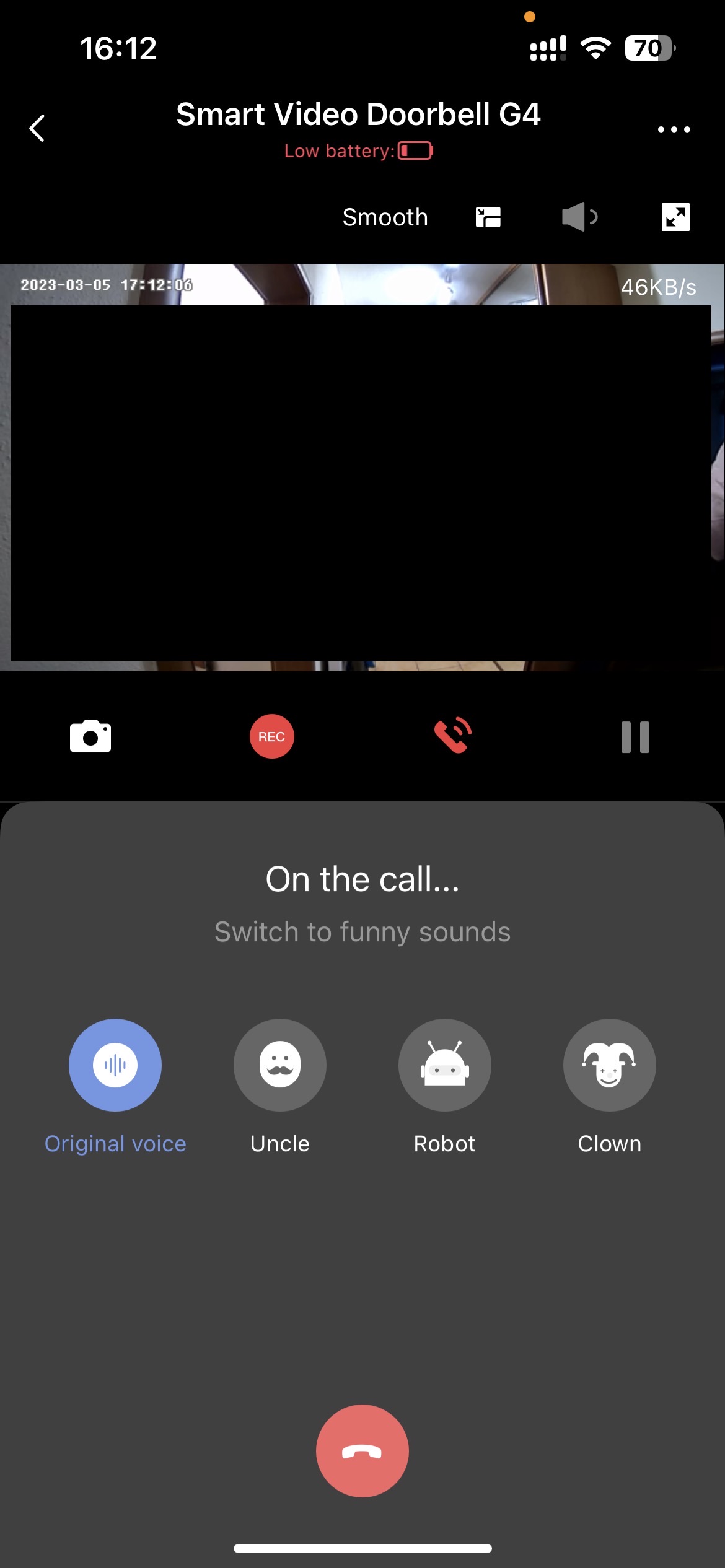Image resolution: width=725 pixels, height=1568 pixels.
Task: Take a snapshot with the camera icon
Action: coord(90,736)
